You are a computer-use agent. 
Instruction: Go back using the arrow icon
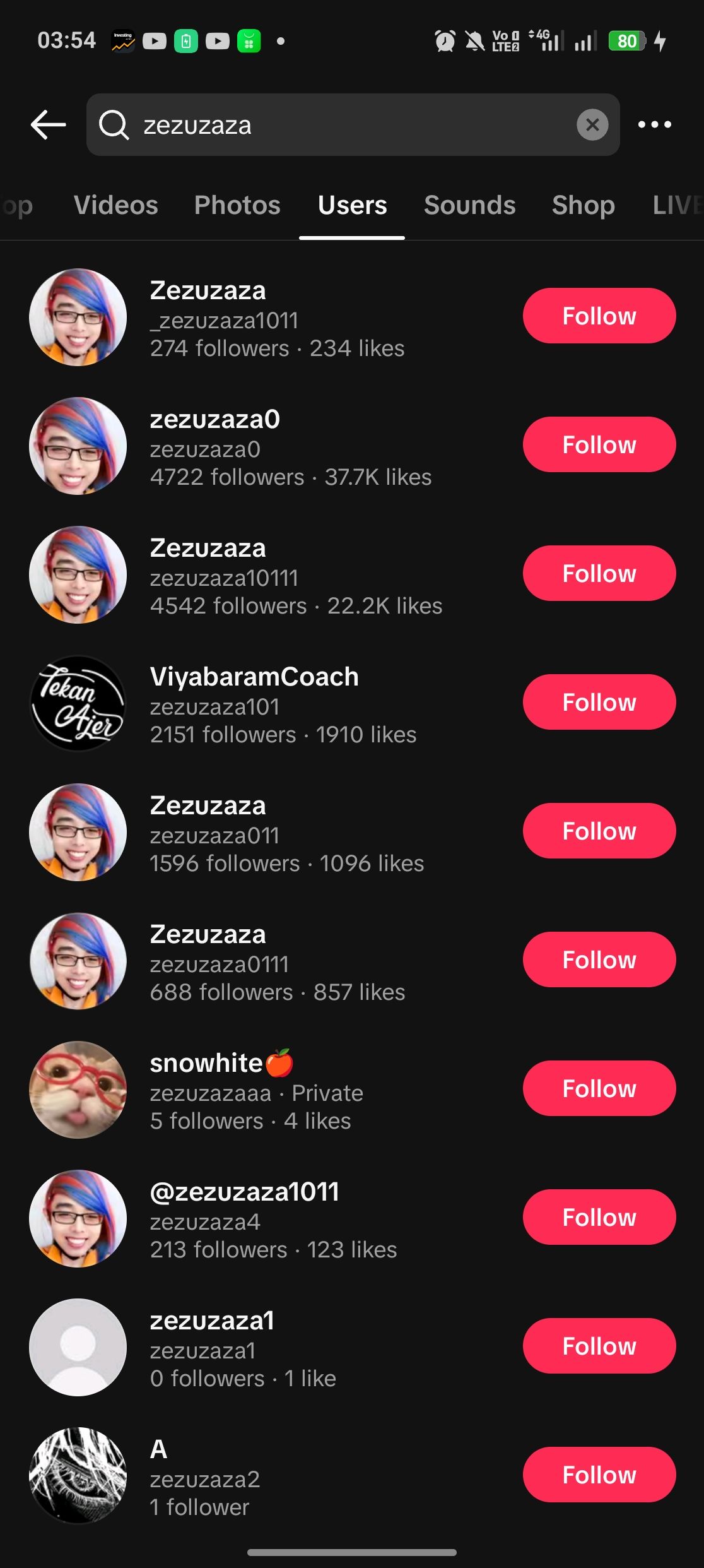pos(49,124)
